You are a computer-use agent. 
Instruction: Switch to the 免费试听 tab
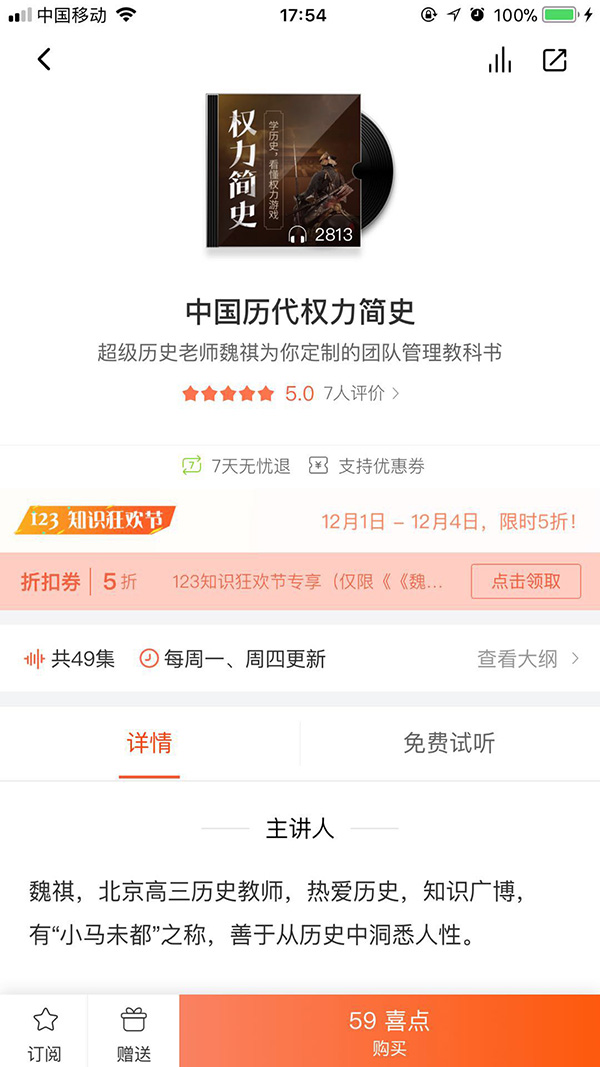[449, 743]
